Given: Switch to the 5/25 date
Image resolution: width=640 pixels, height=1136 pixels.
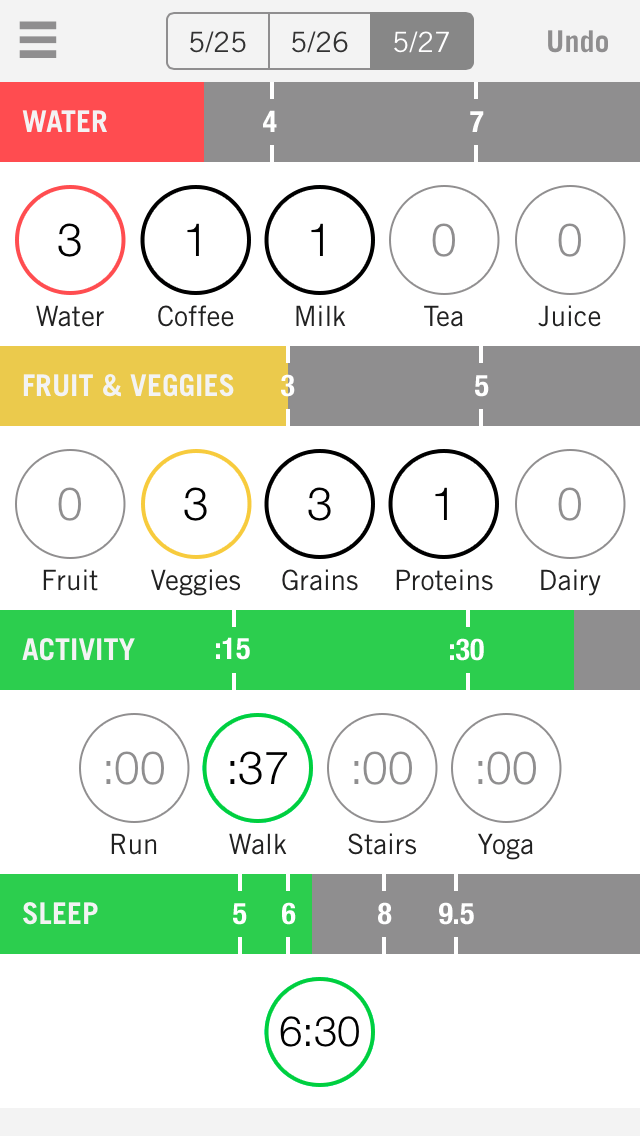Looking at the screenshot, I should tap(217, 41).
